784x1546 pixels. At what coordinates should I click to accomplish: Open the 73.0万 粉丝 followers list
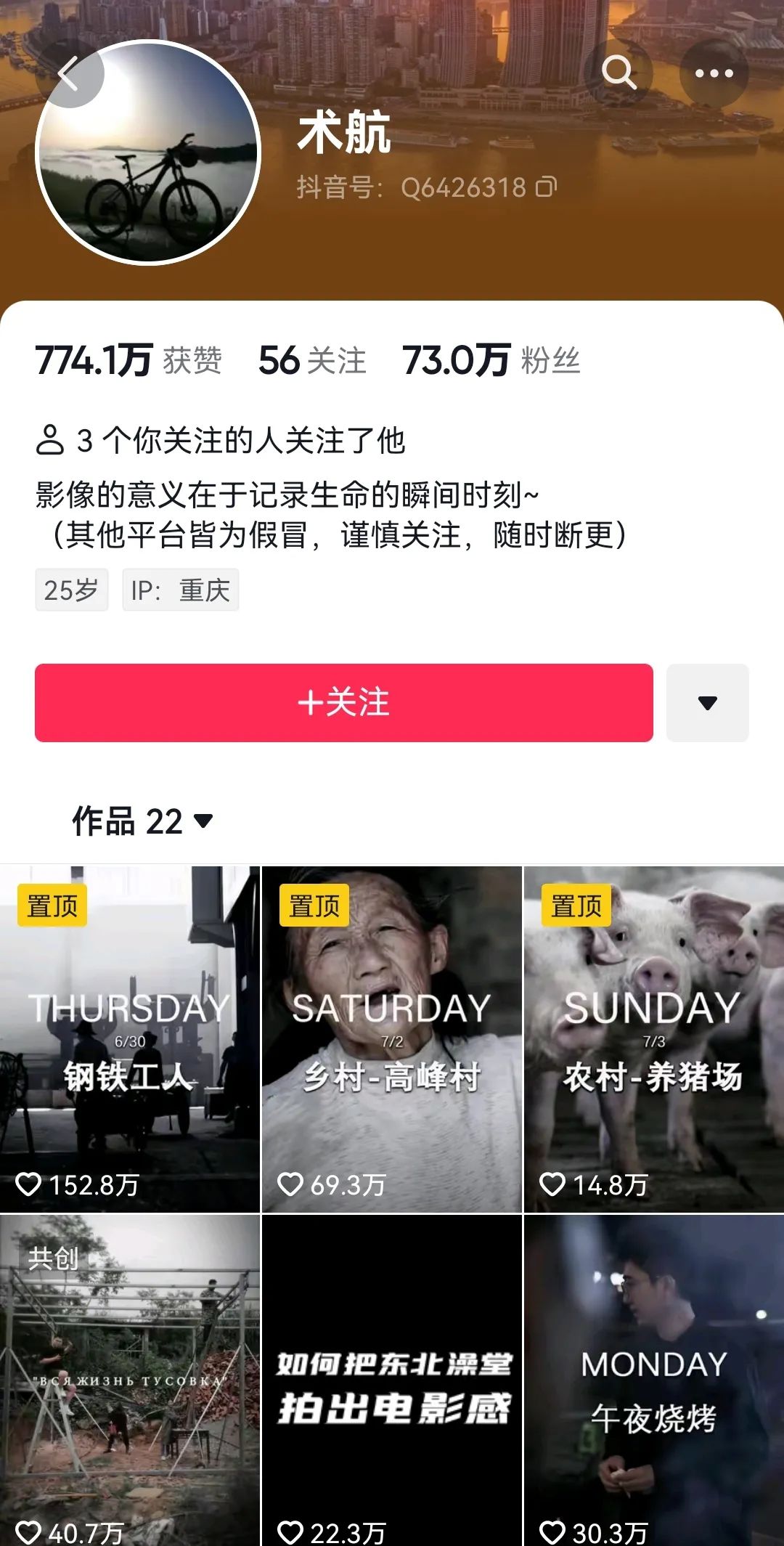pyautogui.click(x=491, y=360)
